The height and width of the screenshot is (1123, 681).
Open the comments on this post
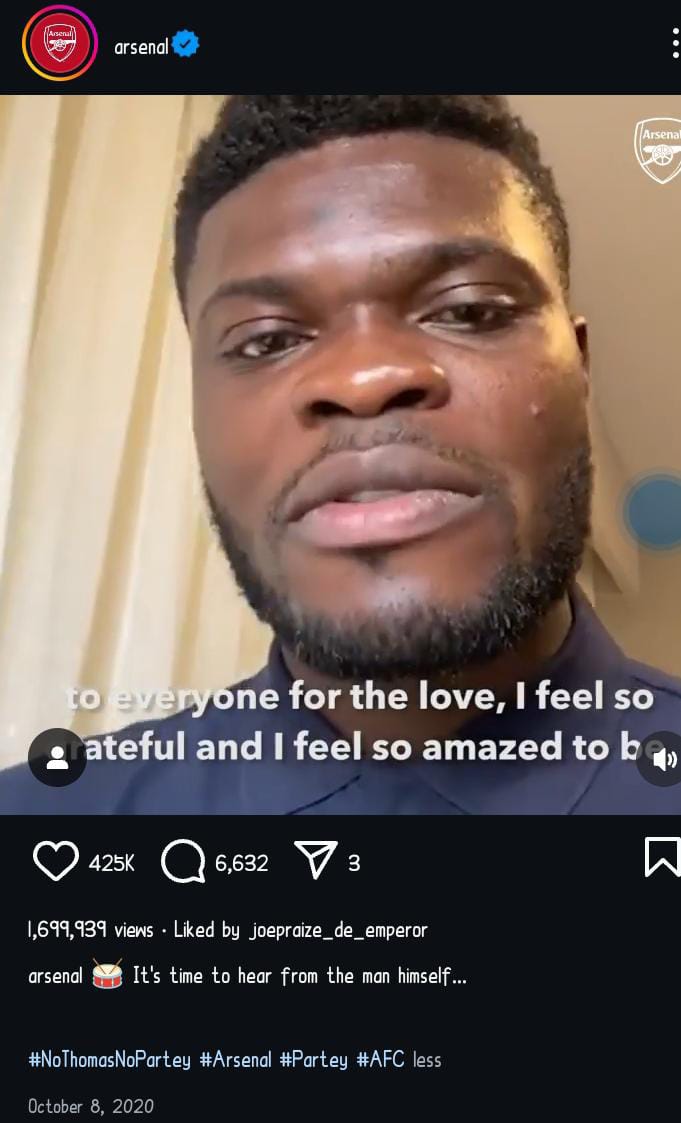pyautogui.click(x=183, y=861)
